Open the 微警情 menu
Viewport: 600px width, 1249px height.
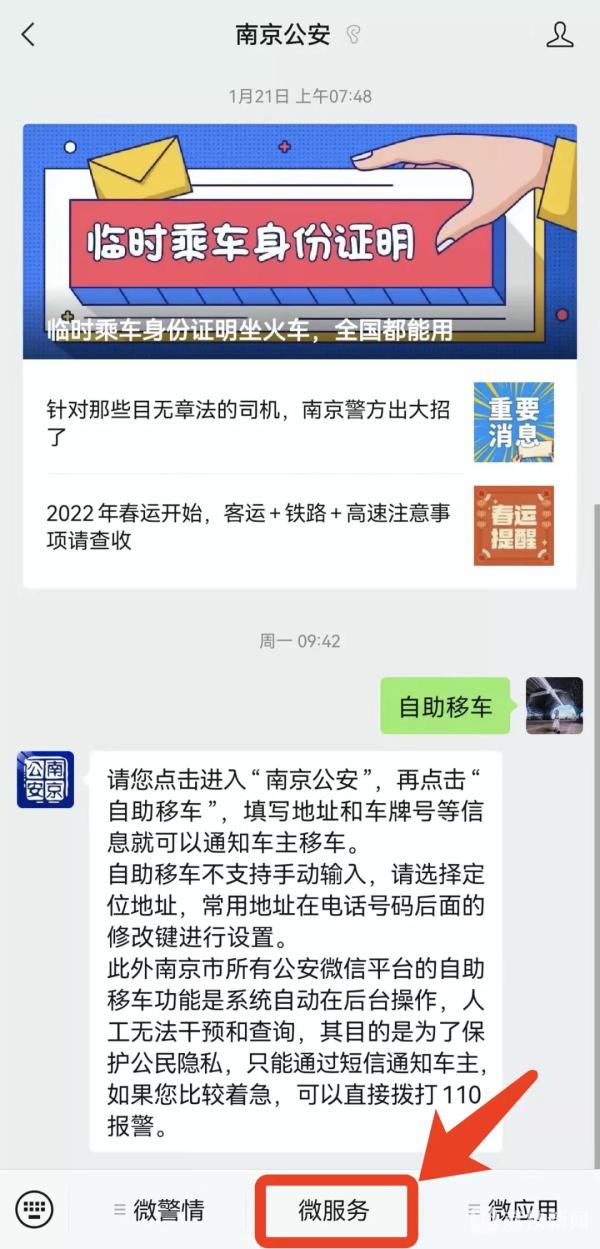tap(158, 1210)
